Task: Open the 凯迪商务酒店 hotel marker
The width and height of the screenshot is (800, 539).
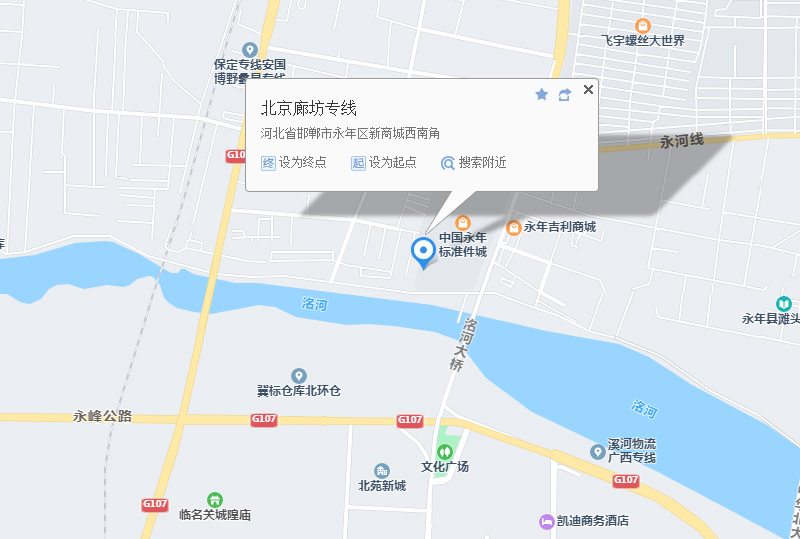Action: [x=546, y=521]
